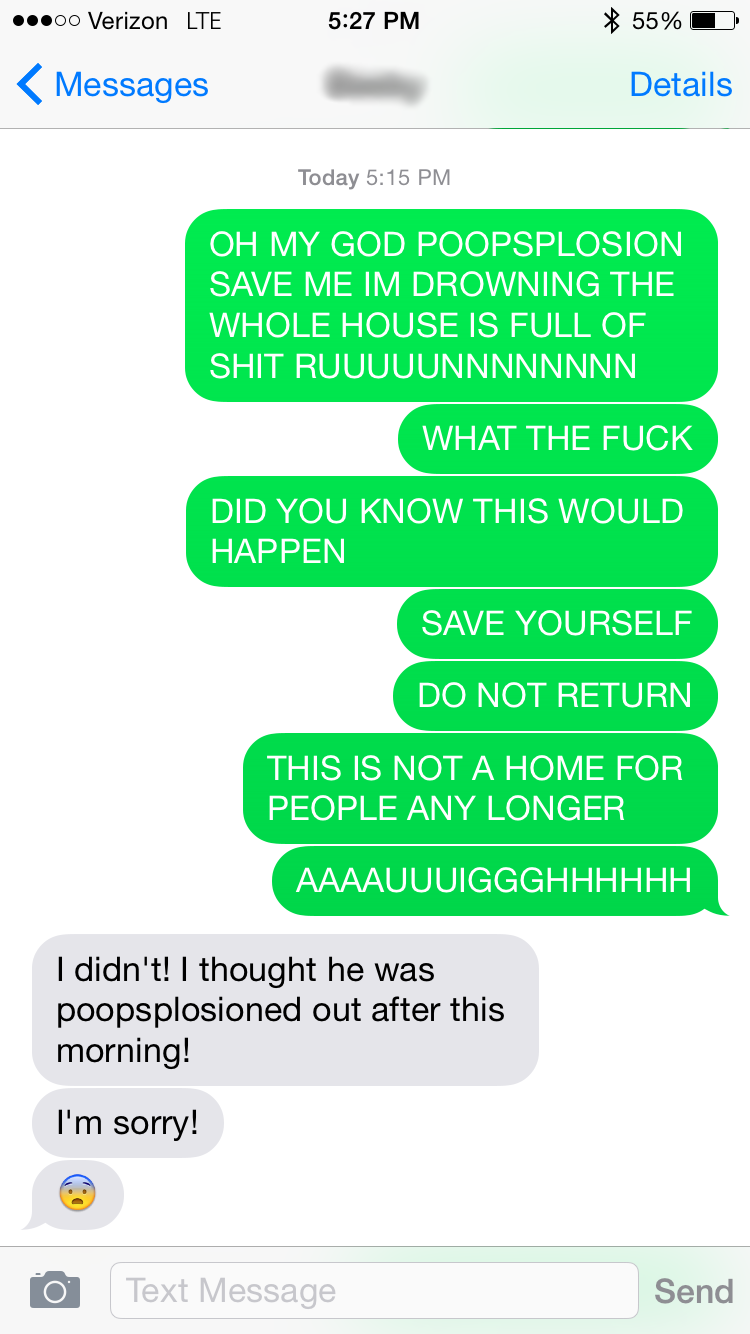Tap the camera icon to attach a photo

coord(55,1290)
